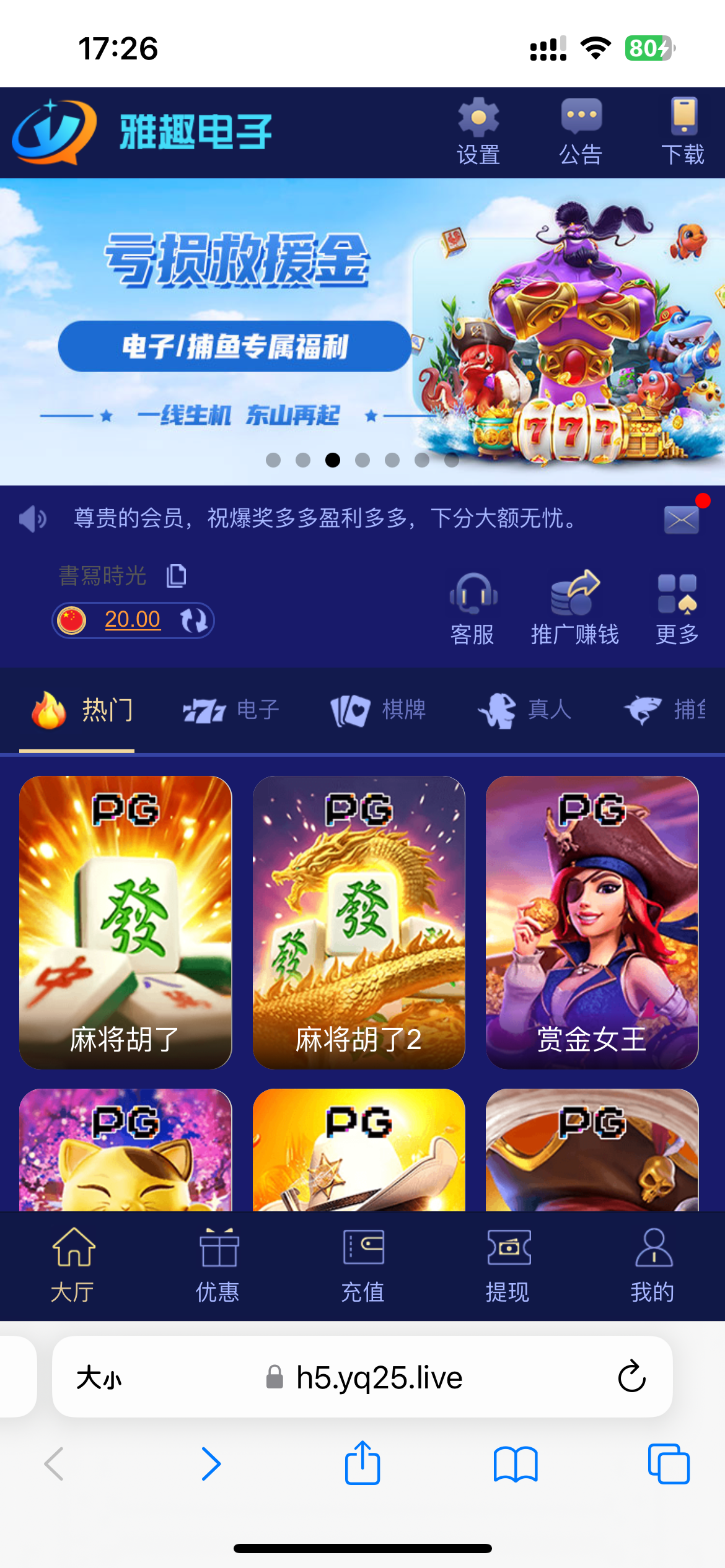
Task: Reload the page in Safari
Action: pyautogui.click(x=631, y=1377)
